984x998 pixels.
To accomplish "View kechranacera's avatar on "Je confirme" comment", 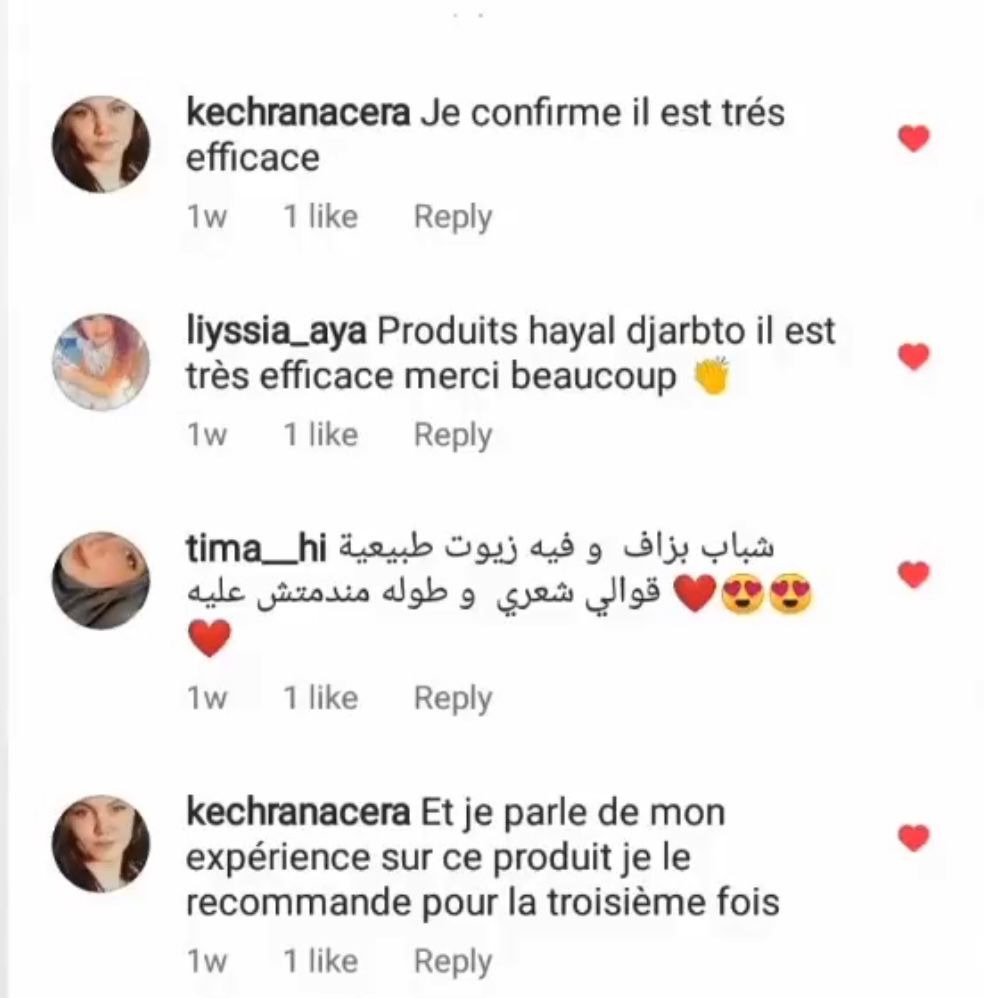I will 100,144.
